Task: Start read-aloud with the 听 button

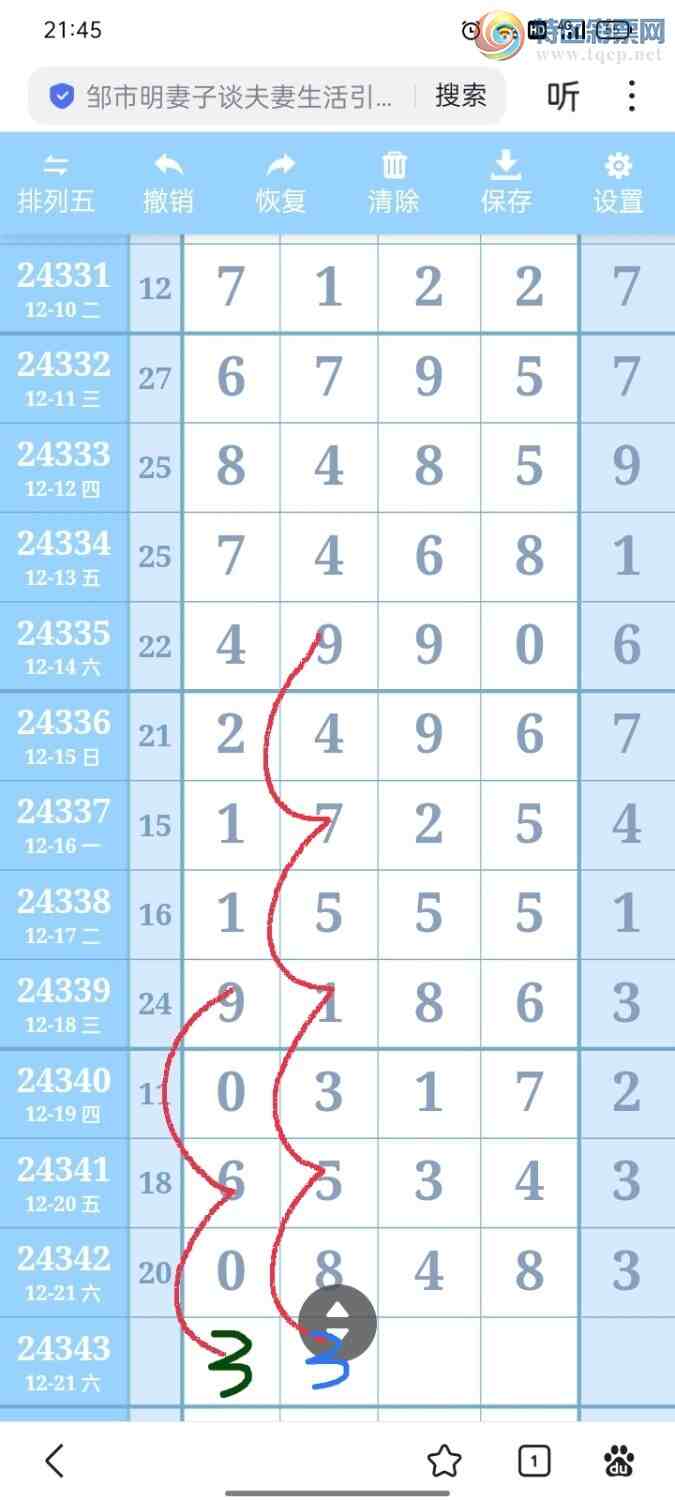Action: 563,96
